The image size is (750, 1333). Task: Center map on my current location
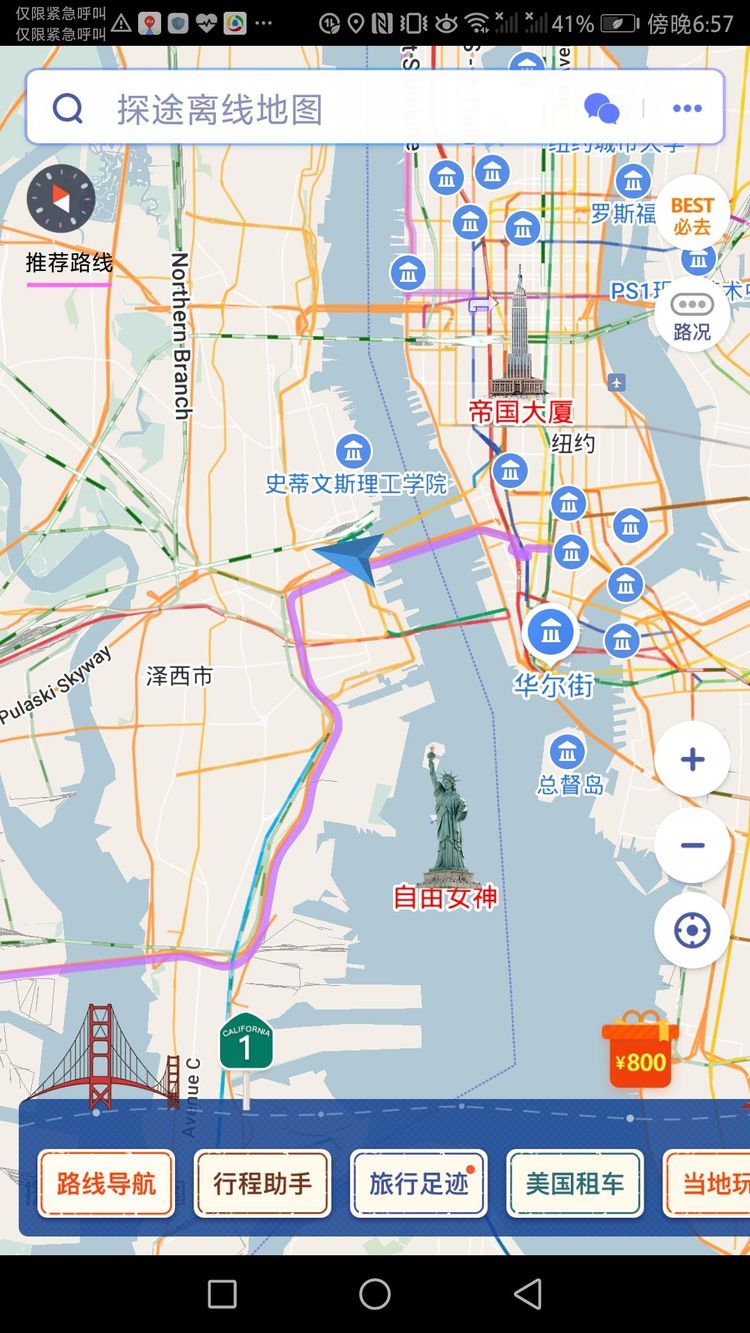(692, 931)
